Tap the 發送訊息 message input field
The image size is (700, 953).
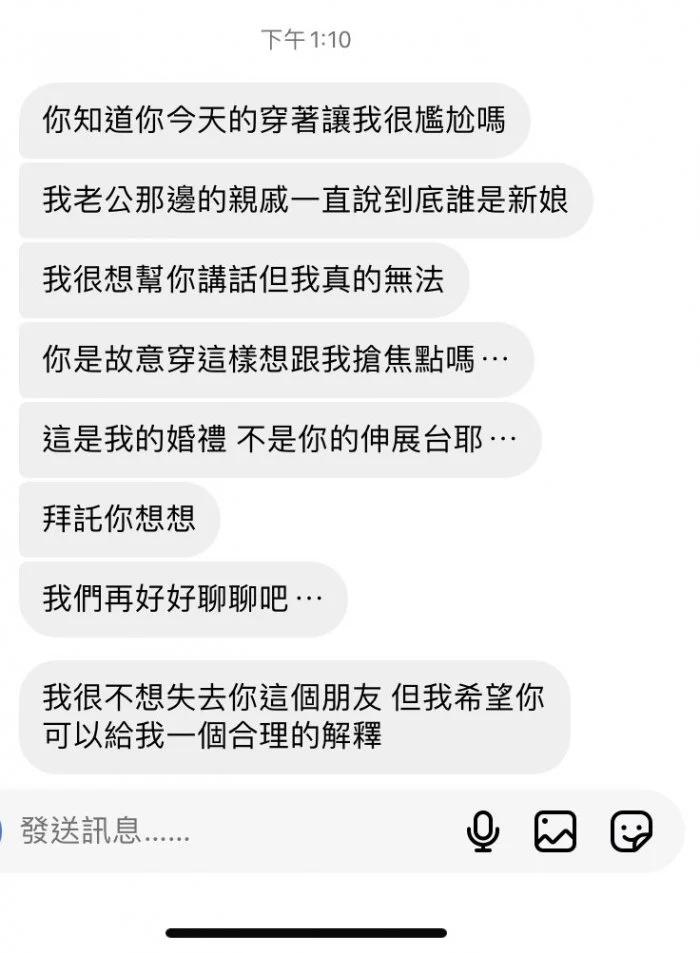(x=200, y=830)
